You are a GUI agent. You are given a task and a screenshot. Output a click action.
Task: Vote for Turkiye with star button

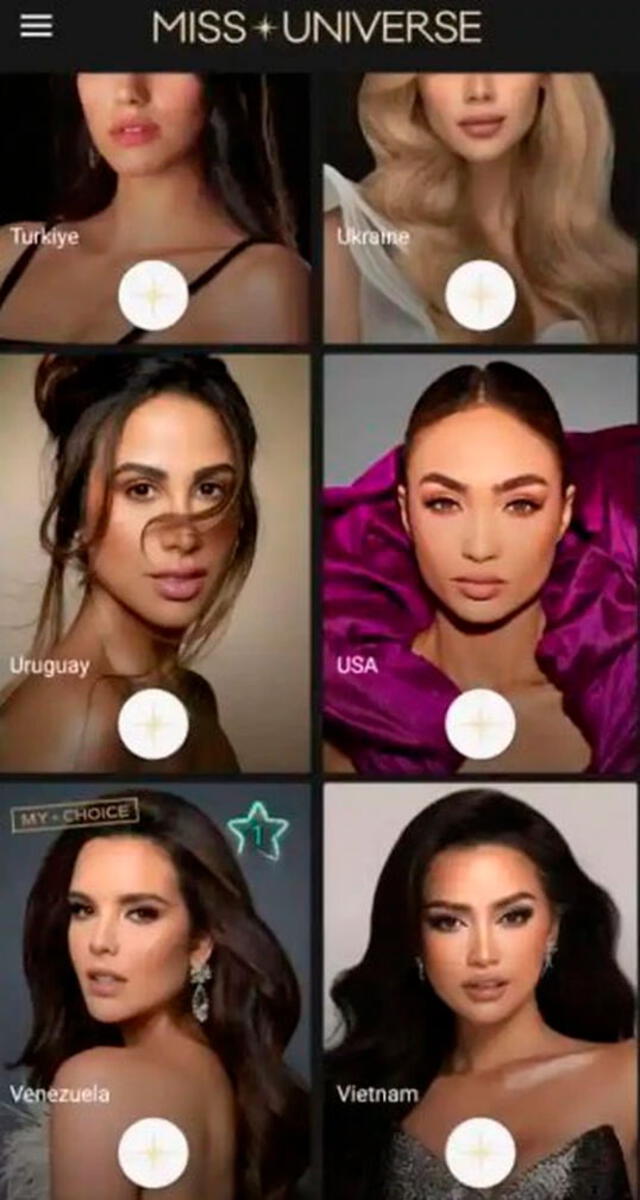point(153,295)
